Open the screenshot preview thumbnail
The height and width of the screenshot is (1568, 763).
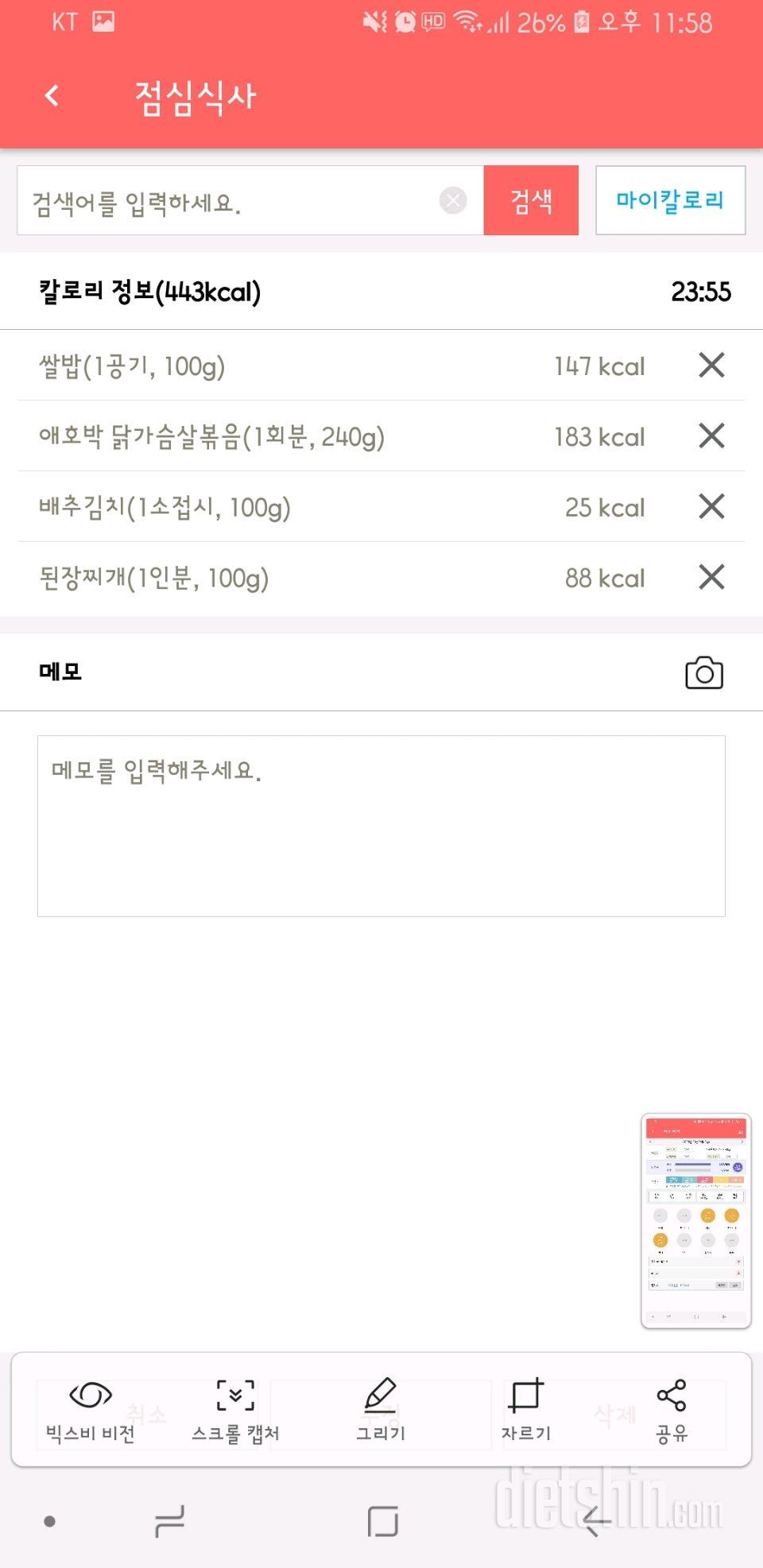click(696, 1220)
